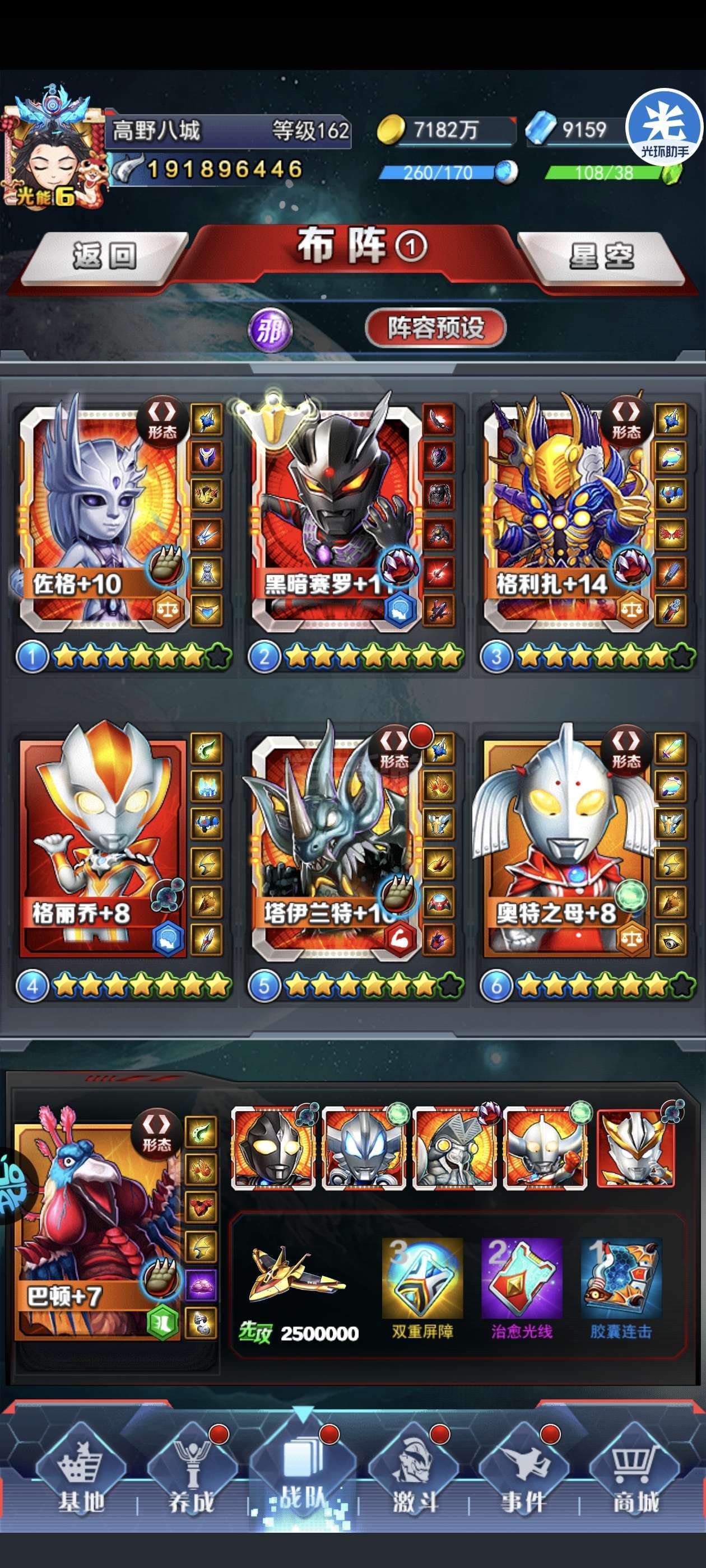The height and width of the screenshot is (1568, 706).
Task: Open the 星空 button
Action: tap(601, 256)
